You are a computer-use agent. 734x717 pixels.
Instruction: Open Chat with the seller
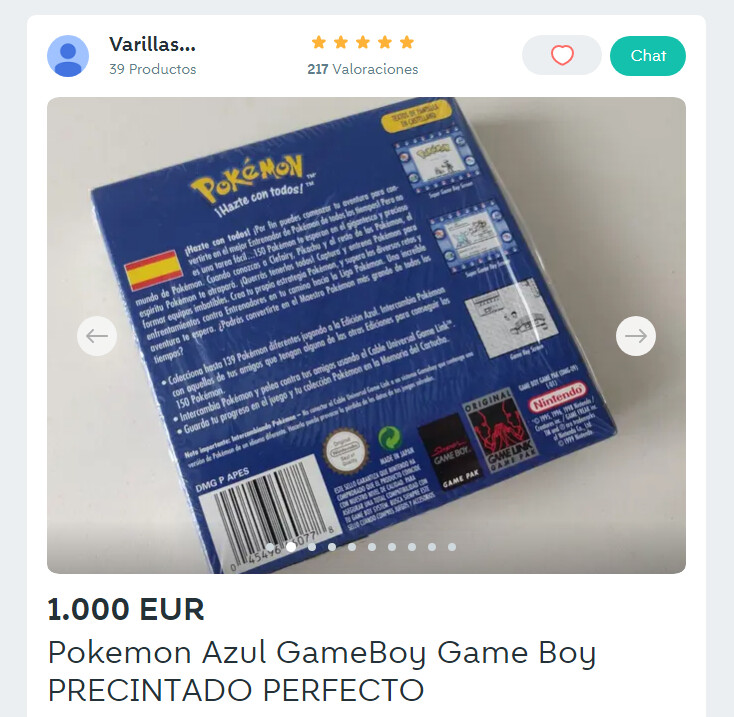pos(647,56)
